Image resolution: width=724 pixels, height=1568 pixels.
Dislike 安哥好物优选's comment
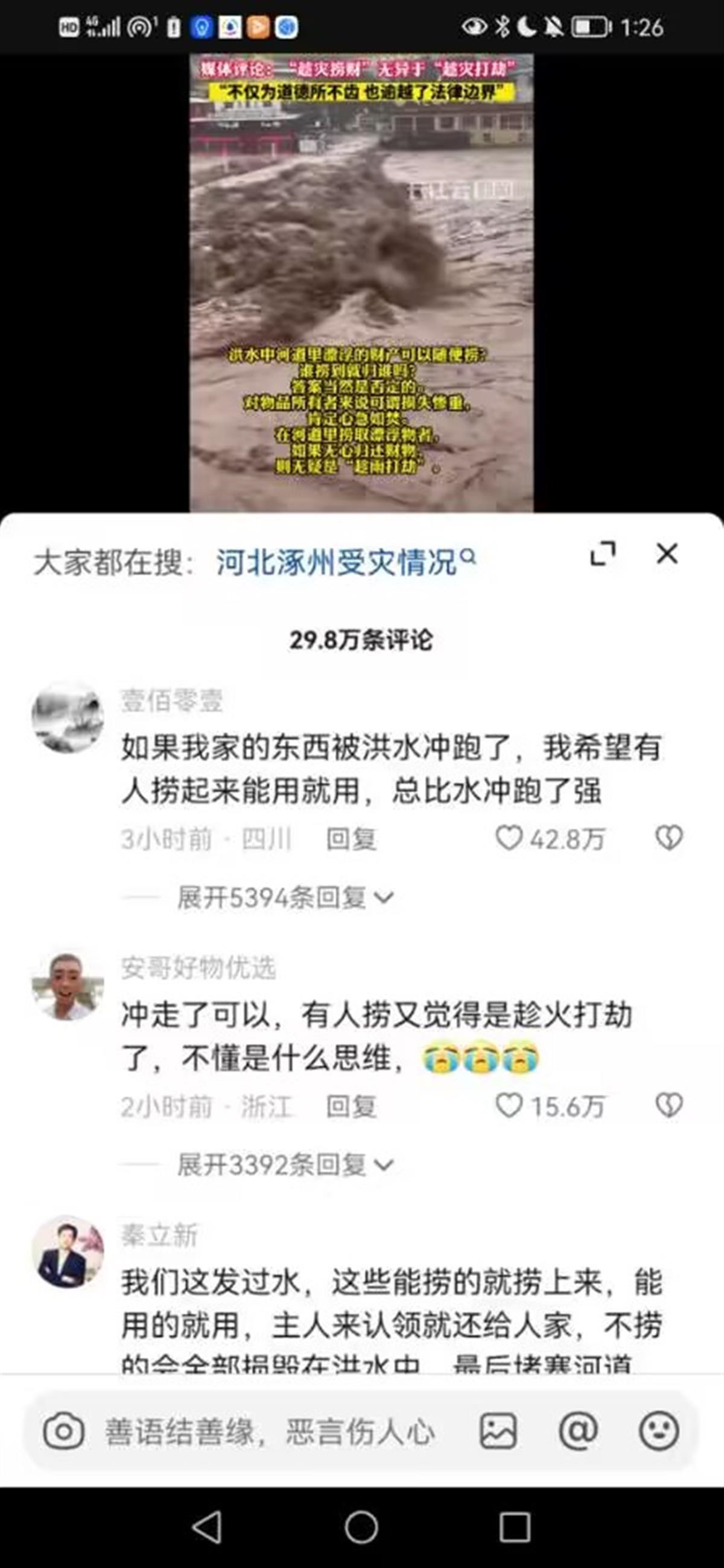tap(668, 1105)
